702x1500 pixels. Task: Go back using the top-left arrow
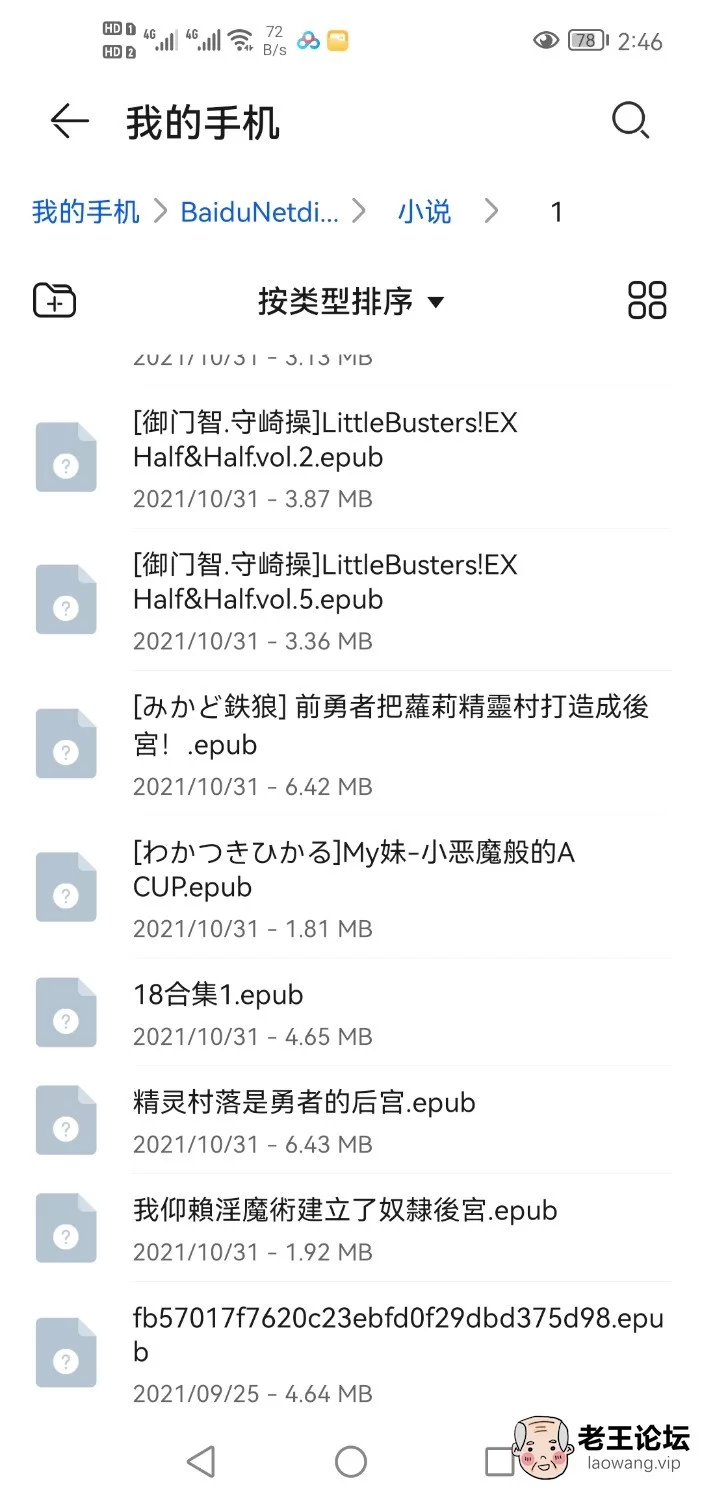70,122
